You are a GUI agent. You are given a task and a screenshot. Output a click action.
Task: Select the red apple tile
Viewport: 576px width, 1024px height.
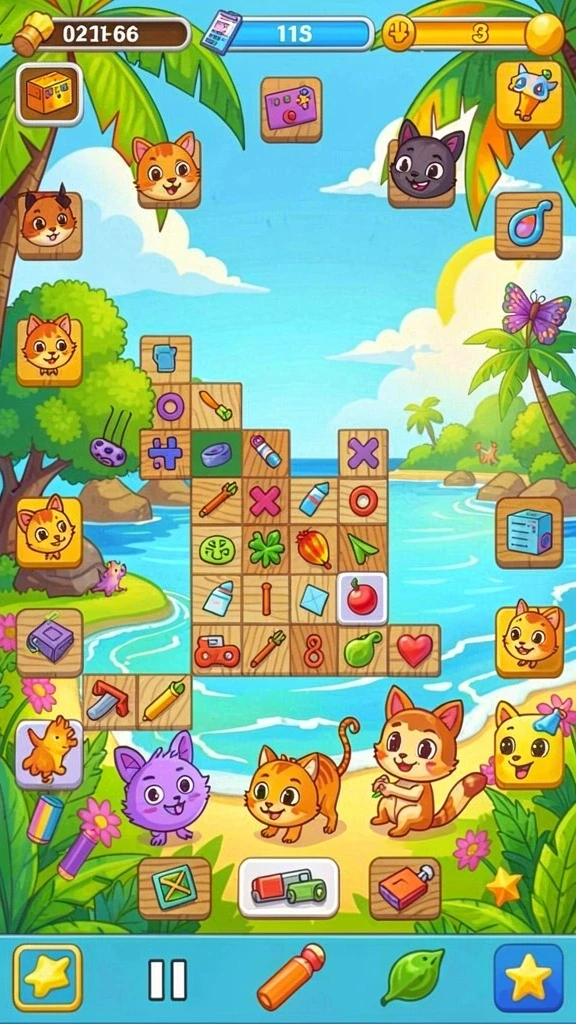point(362,598)
